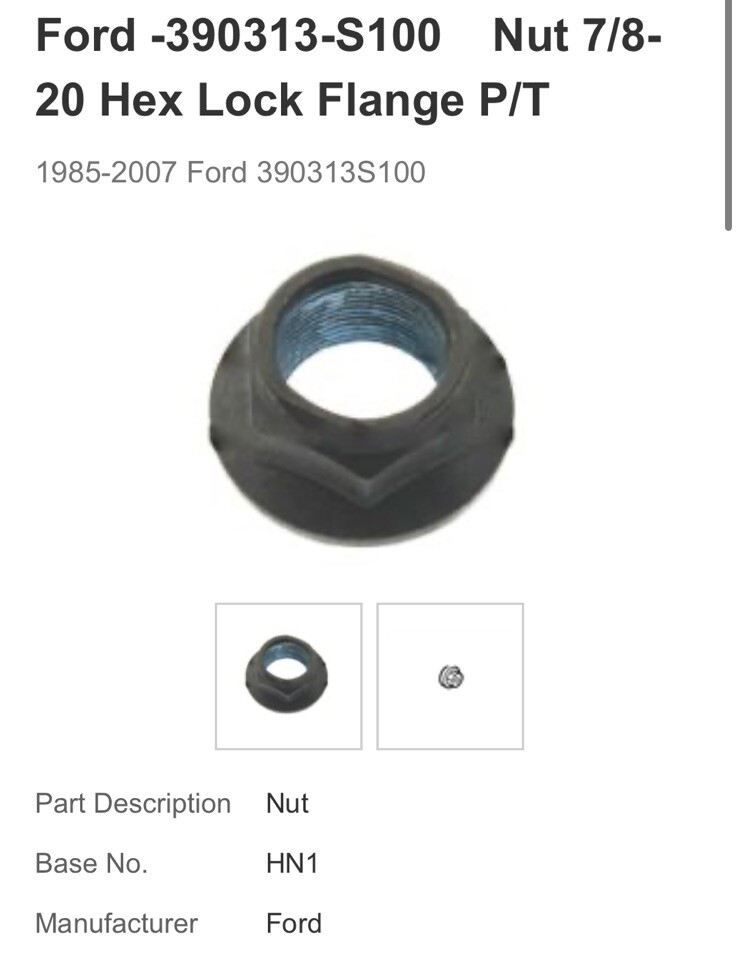The image size is (738, 960).
Task: Open the large nut product image
Action: (x=362, y=399)
